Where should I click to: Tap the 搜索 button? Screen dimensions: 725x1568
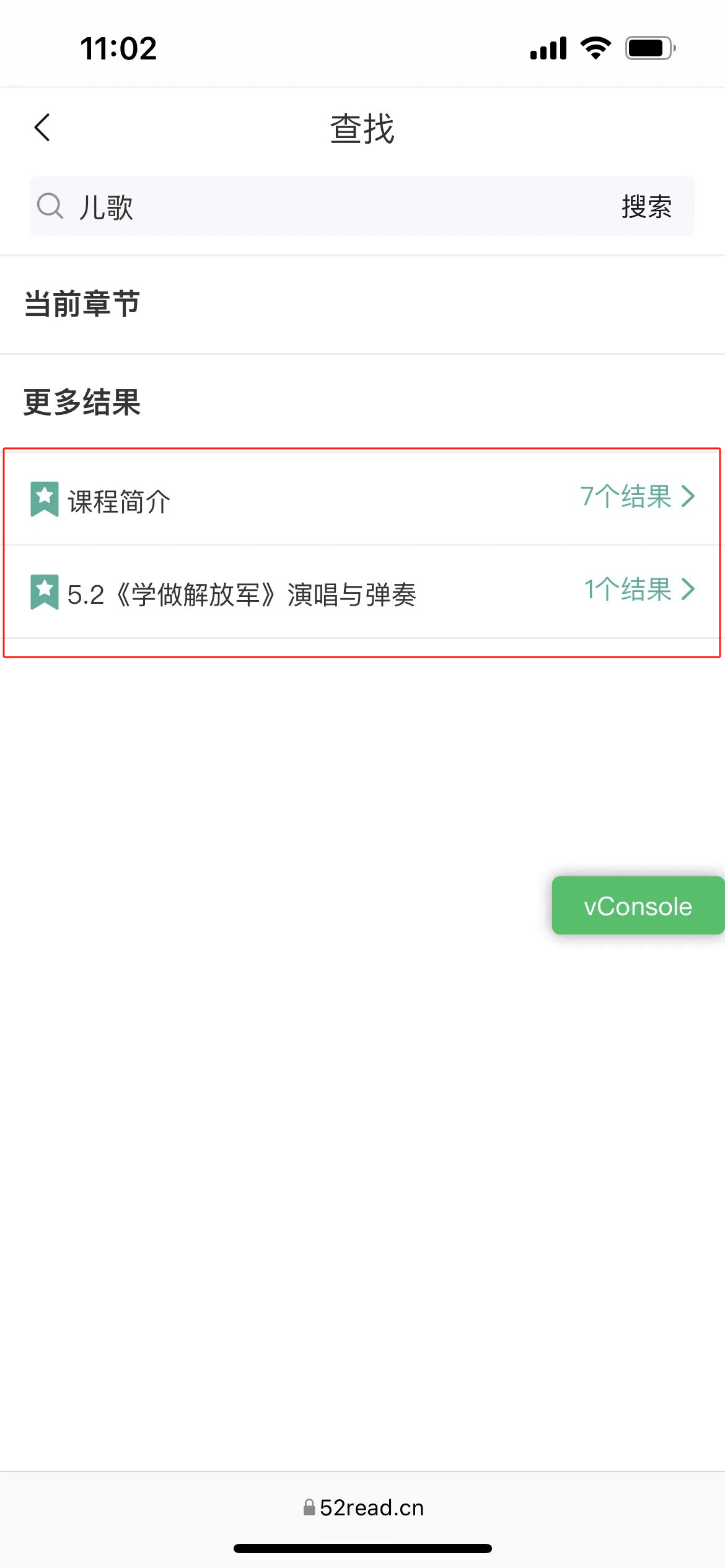[x=646, y=206]
